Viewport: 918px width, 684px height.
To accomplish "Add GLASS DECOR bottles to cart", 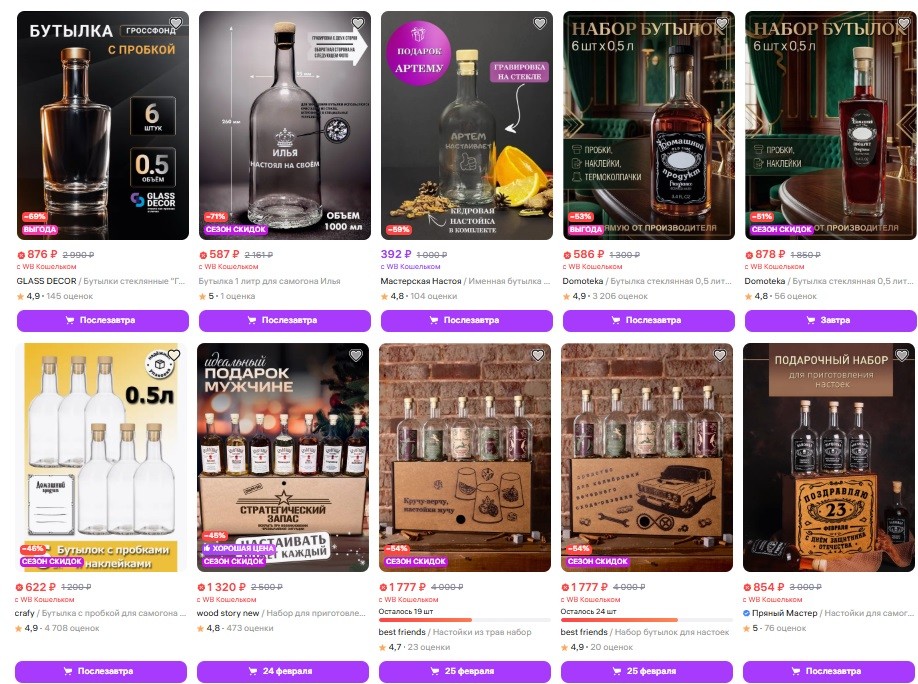I will coord(103,321).
